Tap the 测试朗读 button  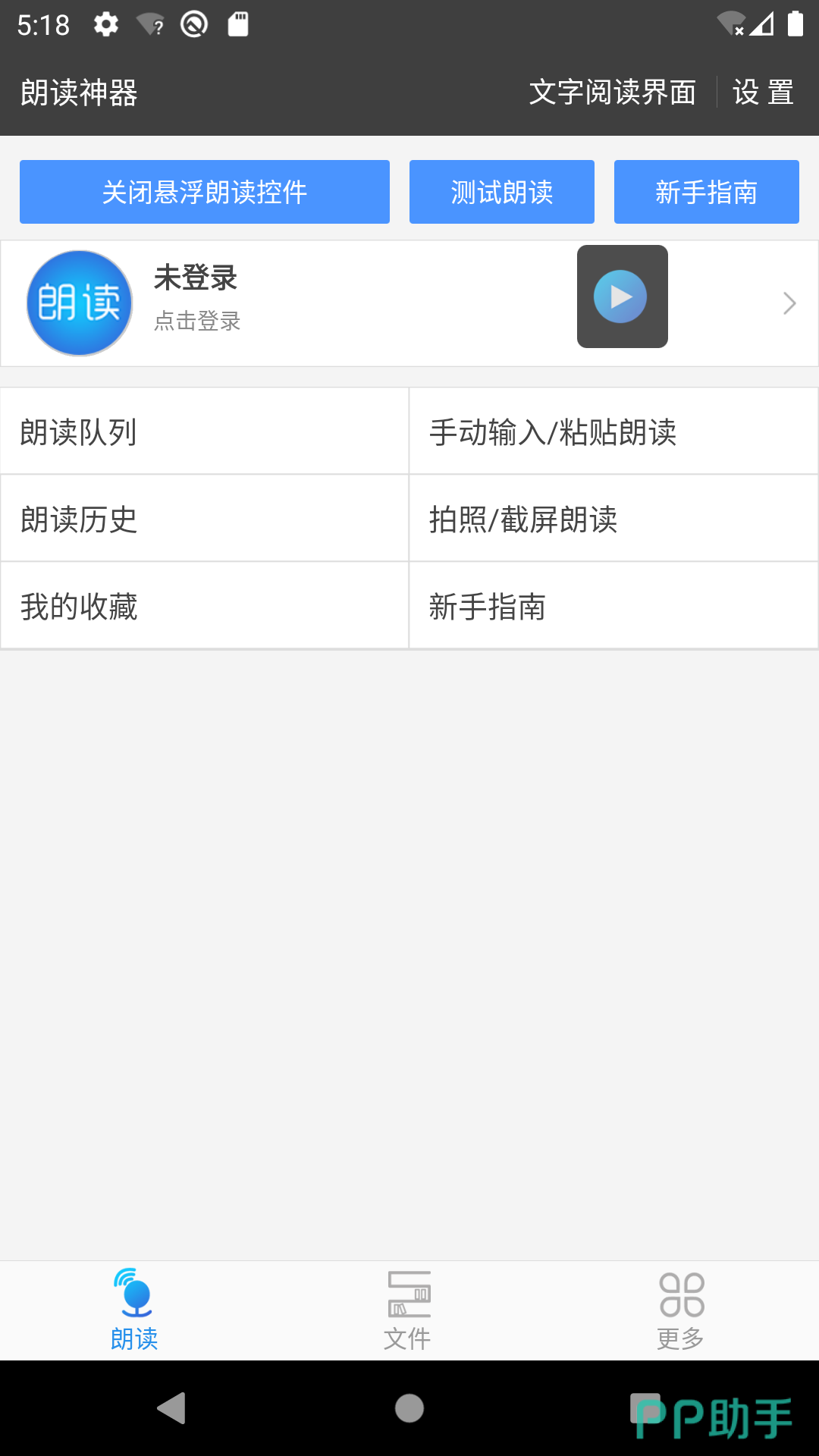click(501, 192)
